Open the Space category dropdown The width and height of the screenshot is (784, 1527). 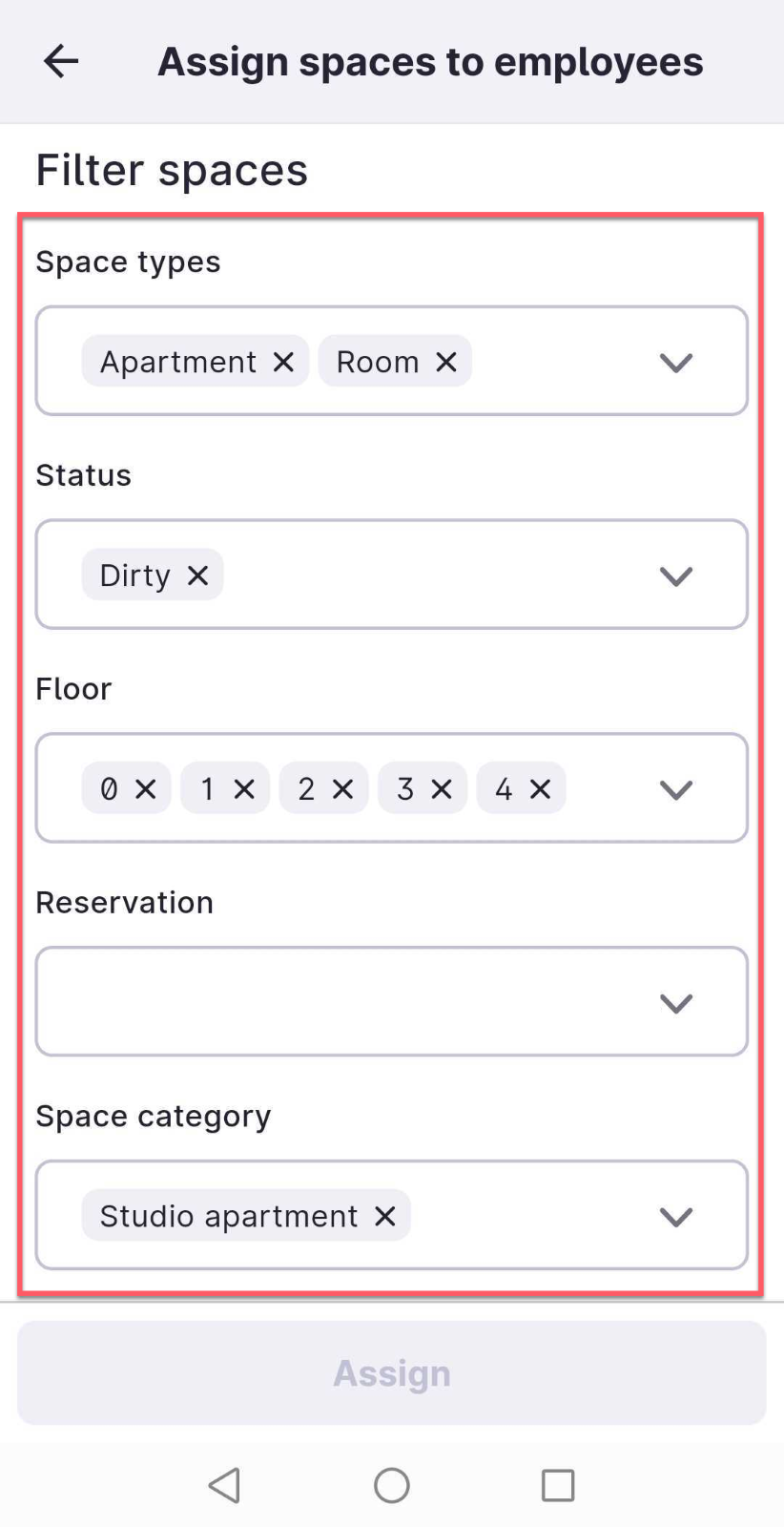tap(675, 1217)
